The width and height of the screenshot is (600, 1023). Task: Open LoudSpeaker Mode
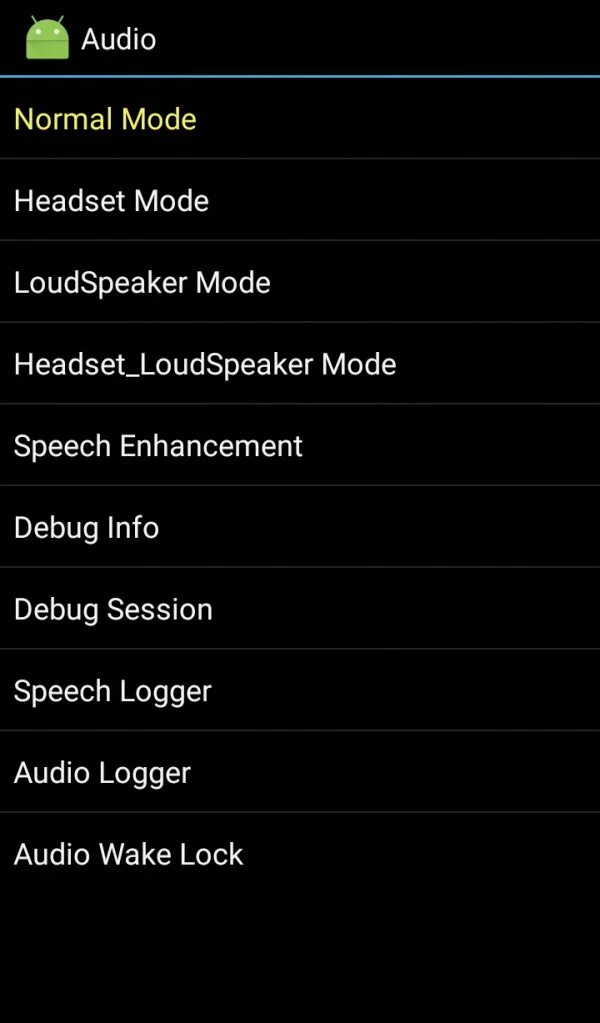(x=300, y=281)
